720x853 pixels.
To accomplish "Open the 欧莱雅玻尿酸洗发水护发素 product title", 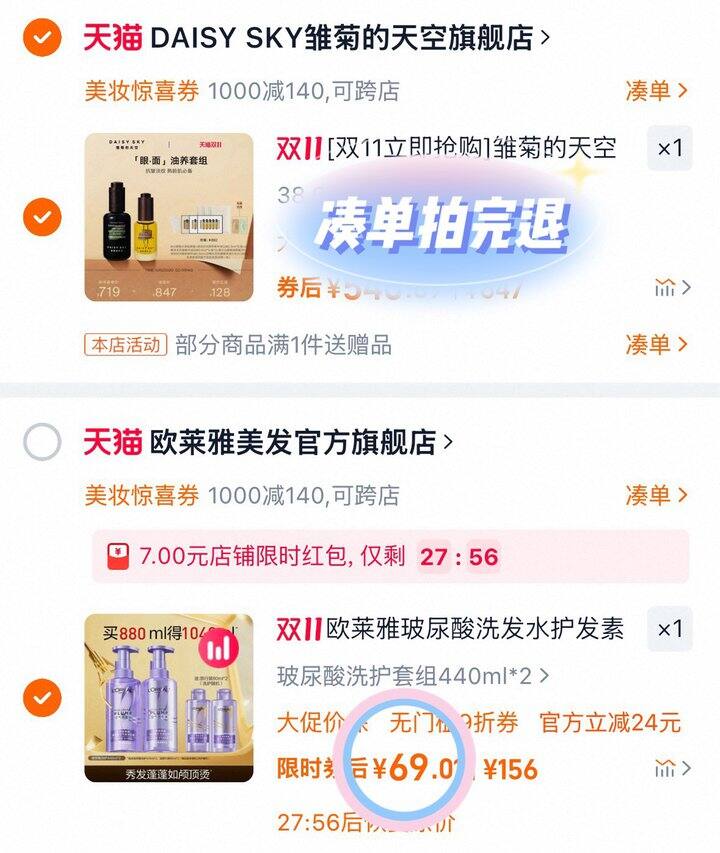I will pos(450,629).
